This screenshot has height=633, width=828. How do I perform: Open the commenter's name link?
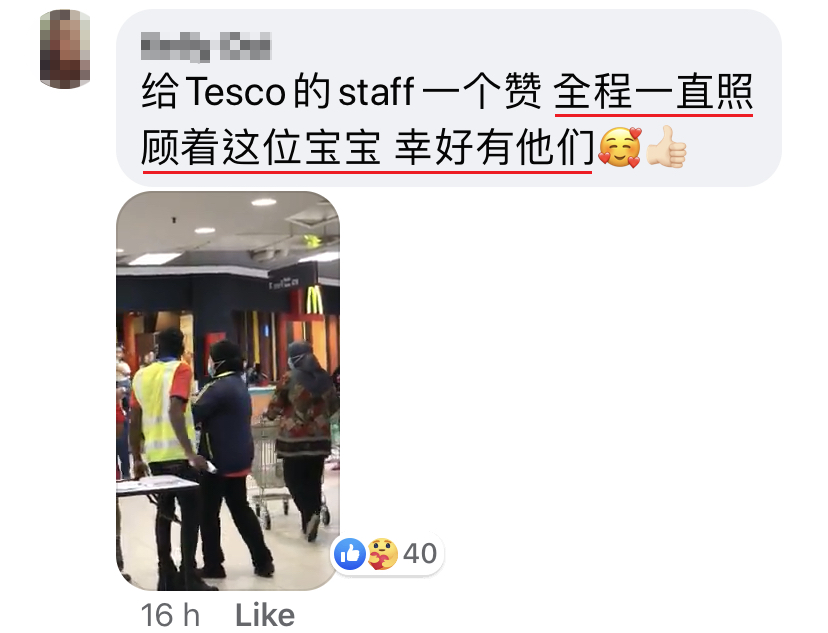205,46
